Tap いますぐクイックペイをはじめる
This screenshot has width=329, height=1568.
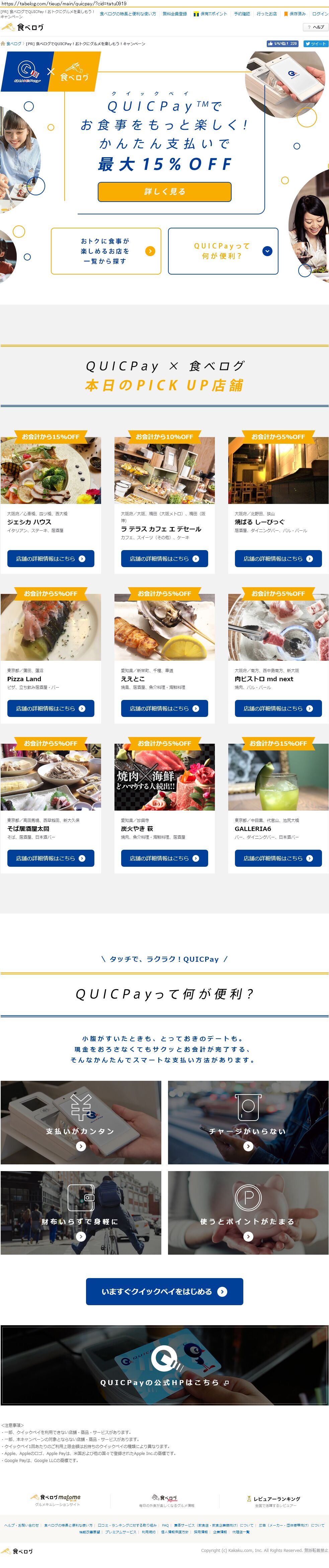[165, 1291]
